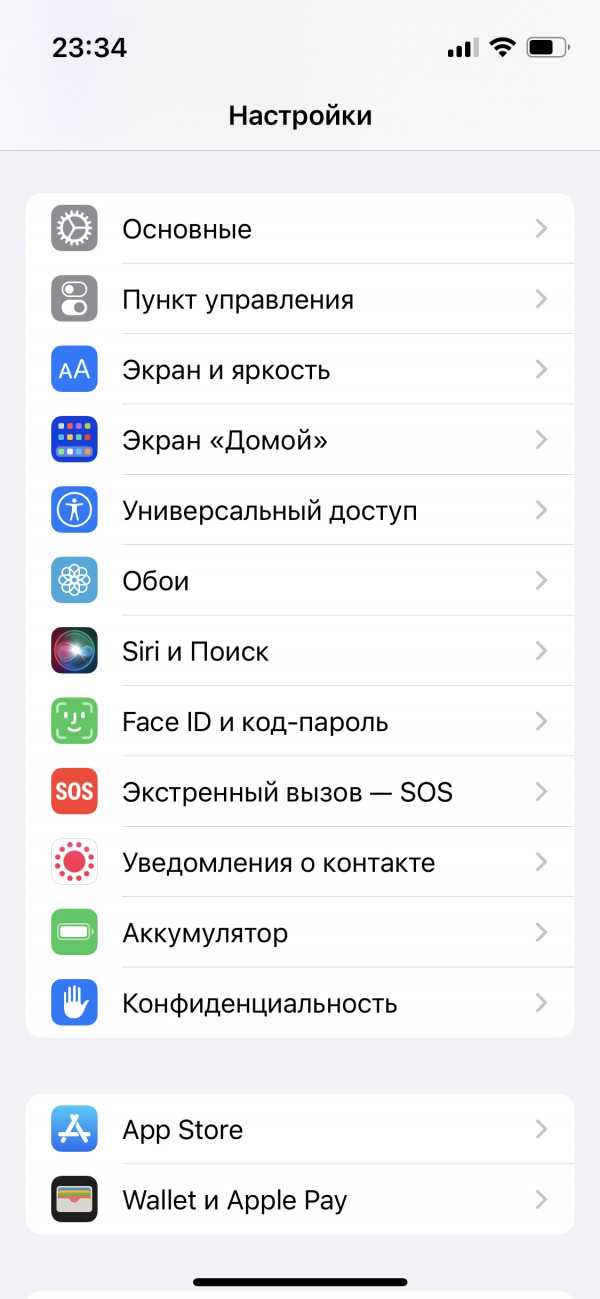The image size is (600, 1299).
Task: Open Конфиденциальность settings
Action: [300, 1003]
